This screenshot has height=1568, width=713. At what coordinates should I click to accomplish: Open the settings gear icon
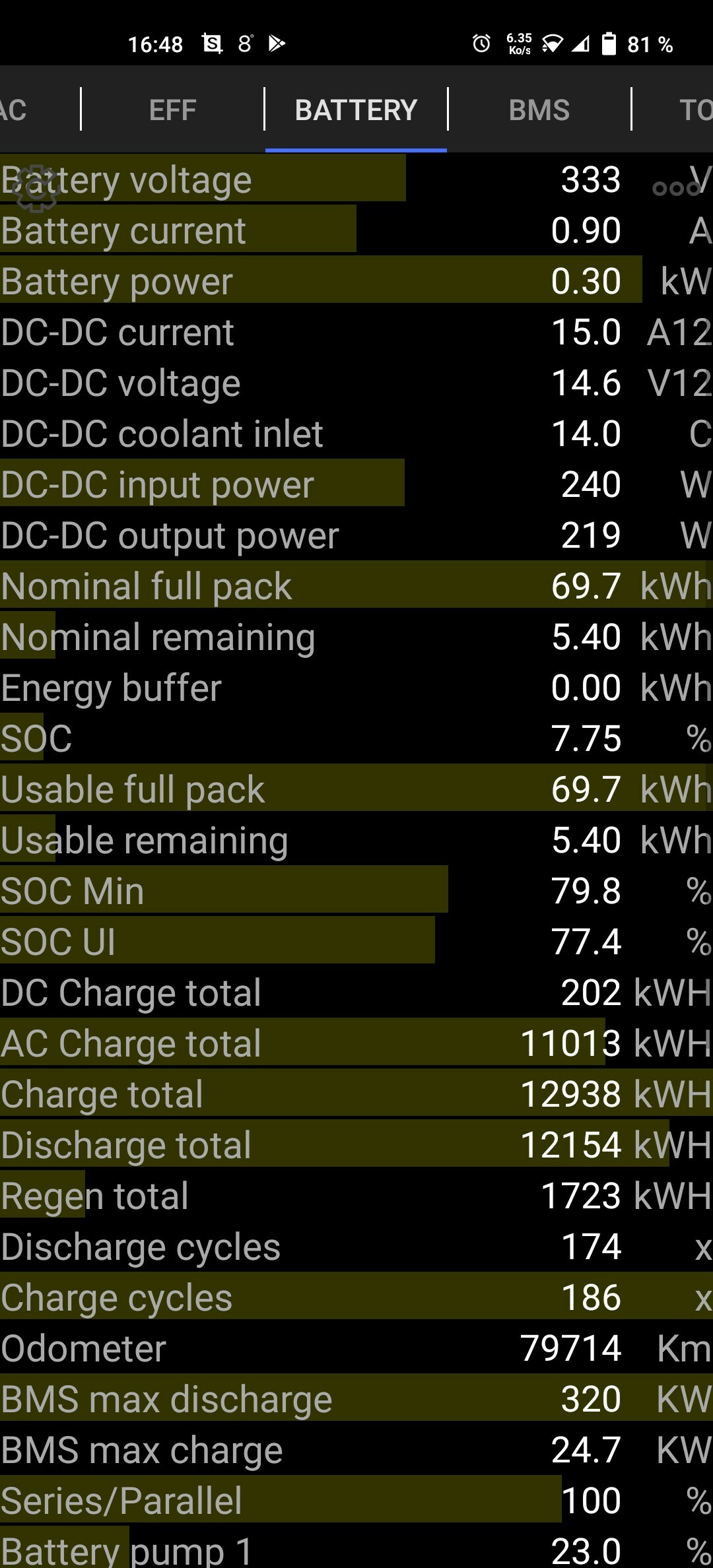tap(36, 188)
